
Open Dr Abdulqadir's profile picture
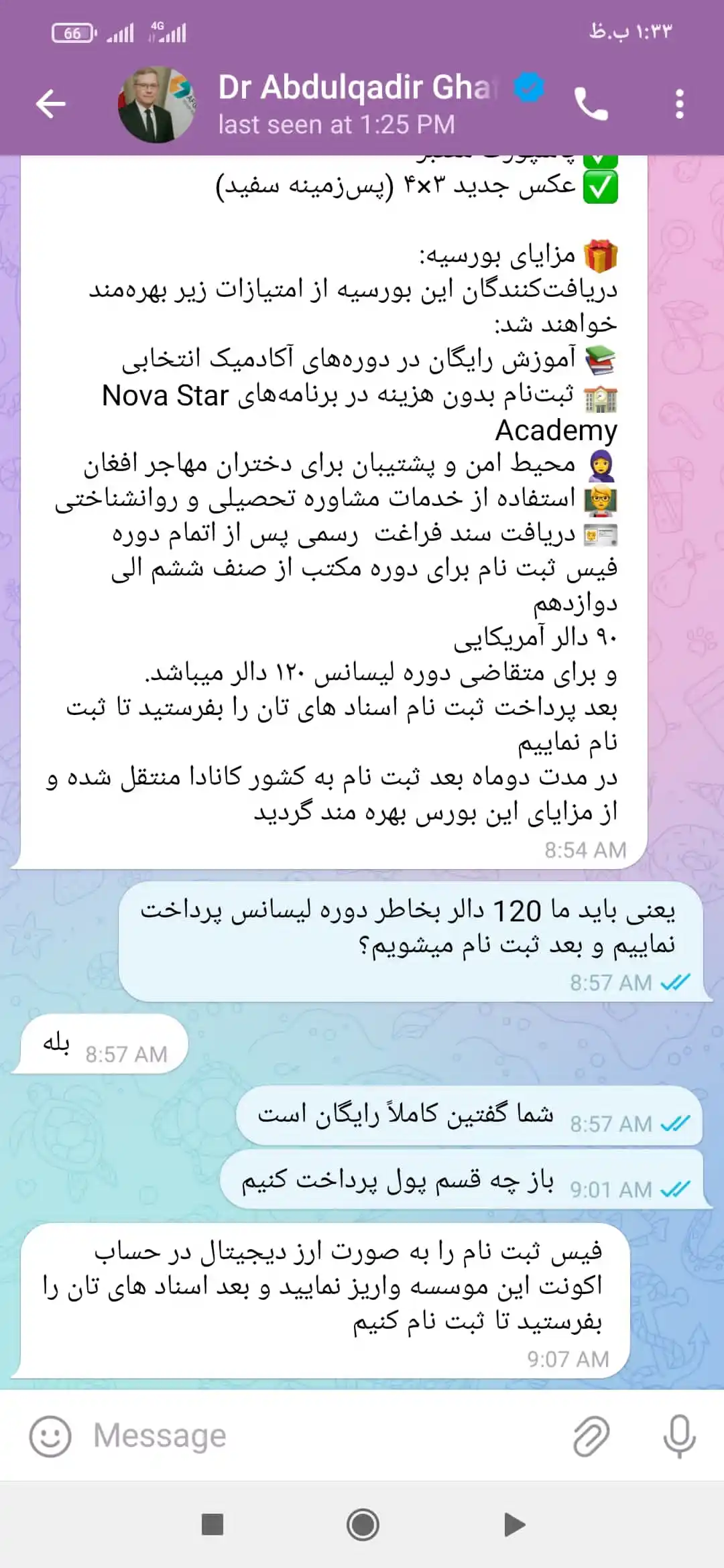click(x=158, y=105)
